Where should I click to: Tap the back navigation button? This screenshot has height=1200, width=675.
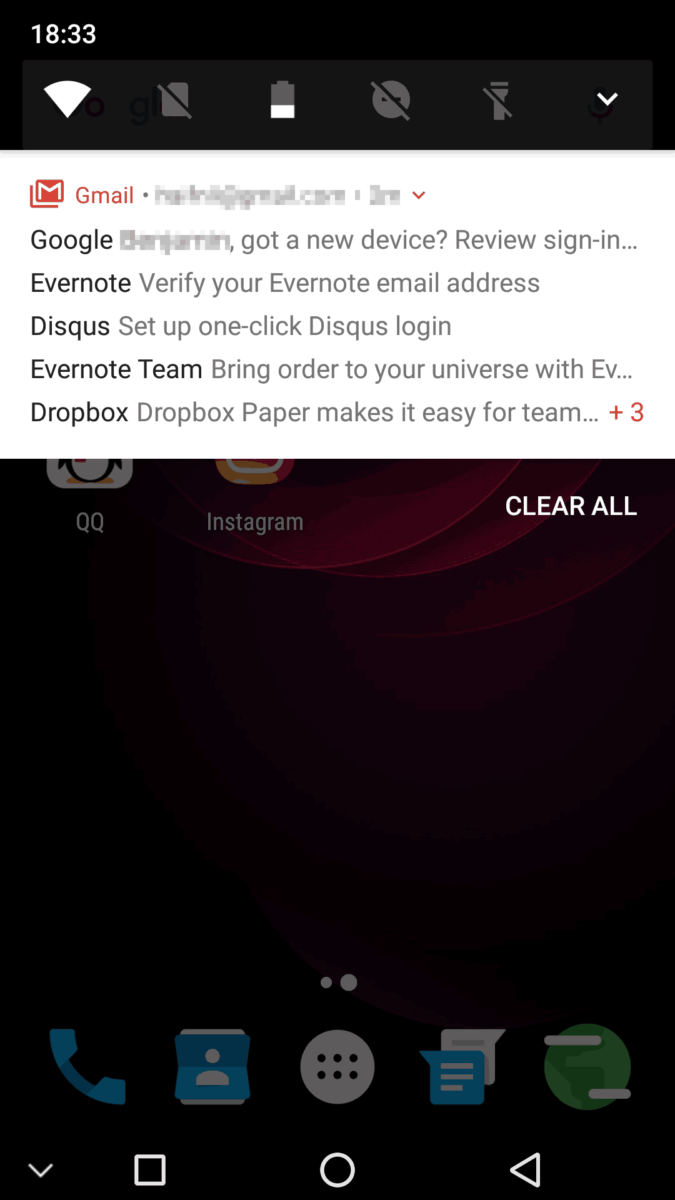pyautogui.click(x=525, y=1169)
